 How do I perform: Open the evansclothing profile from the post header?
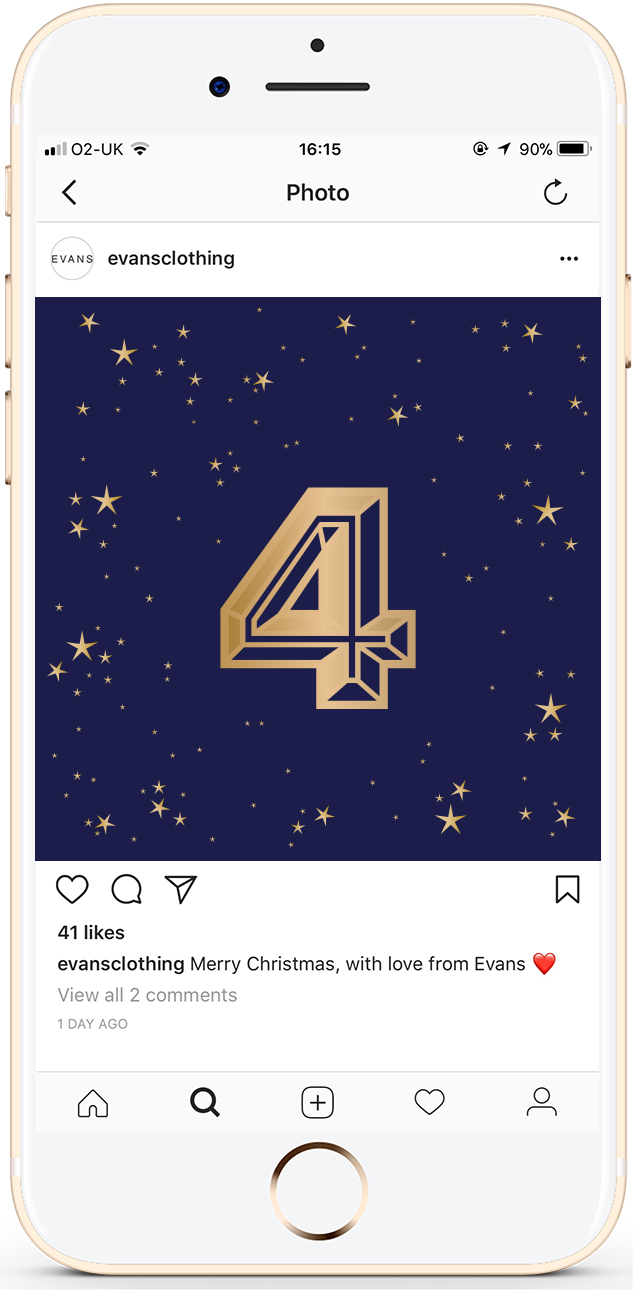tap(171, 258)
